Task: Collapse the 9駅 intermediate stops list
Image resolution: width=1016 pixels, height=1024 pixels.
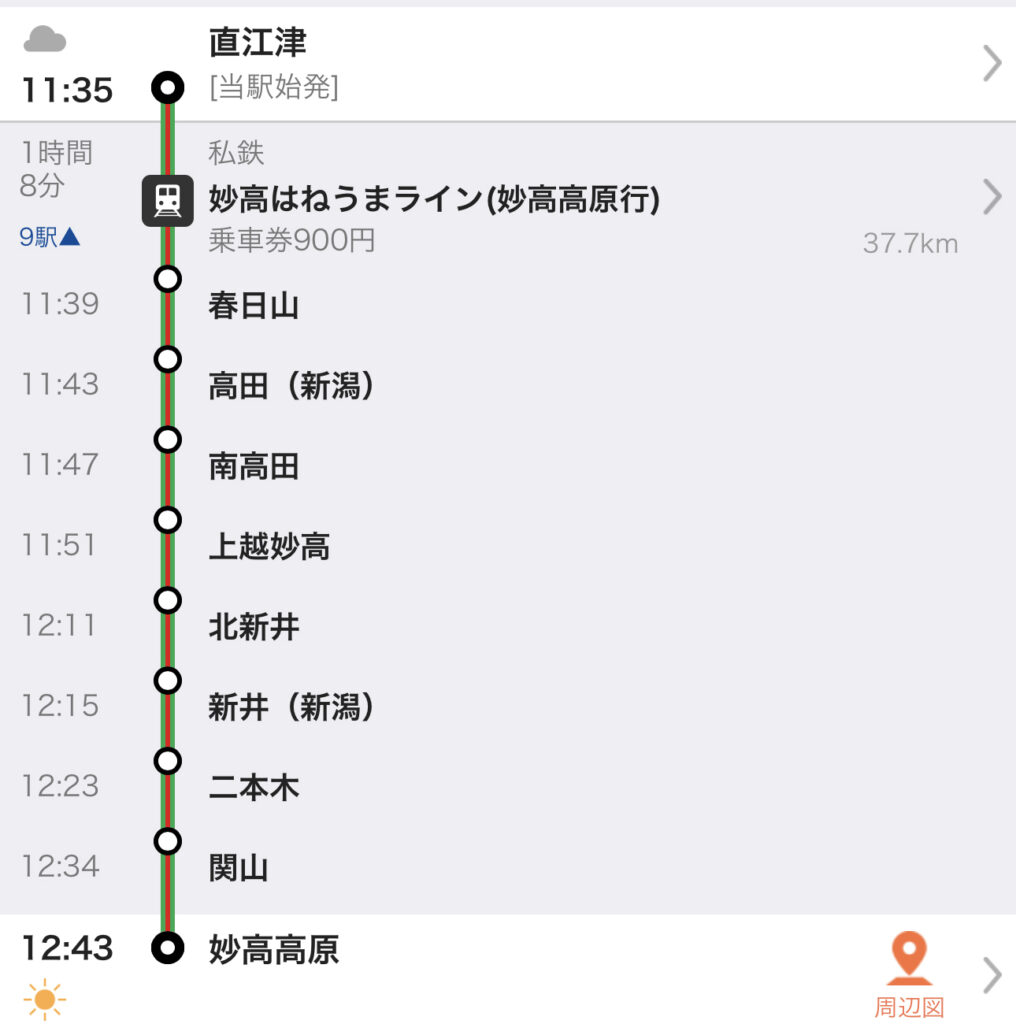Action: (x=50, y=238)
